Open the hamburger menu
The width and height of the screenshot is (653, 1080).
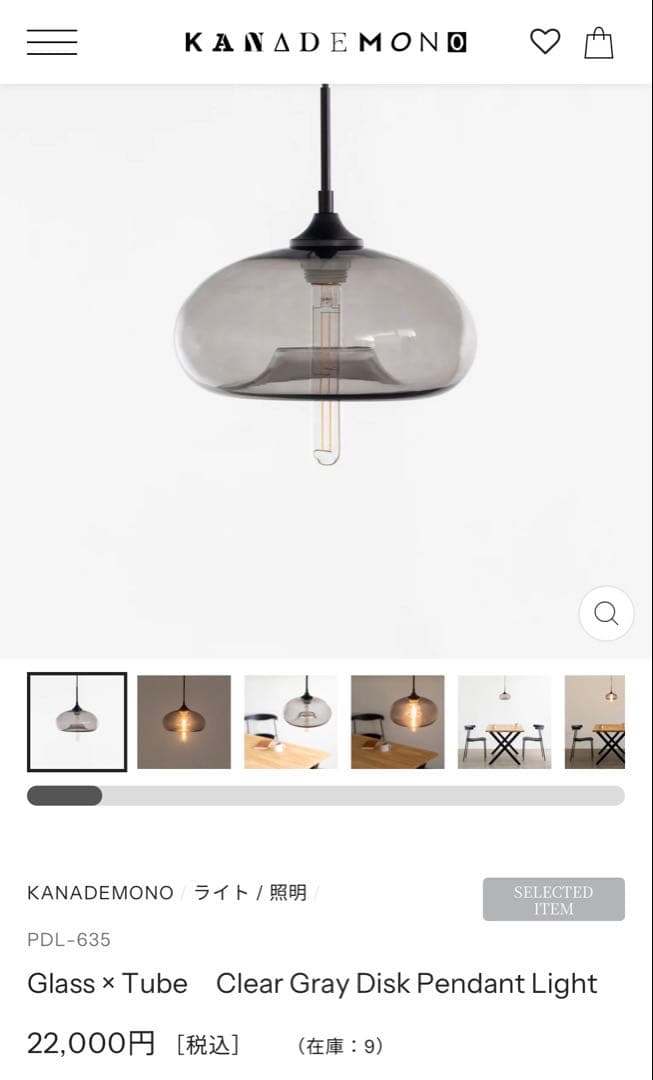(52, 42)
